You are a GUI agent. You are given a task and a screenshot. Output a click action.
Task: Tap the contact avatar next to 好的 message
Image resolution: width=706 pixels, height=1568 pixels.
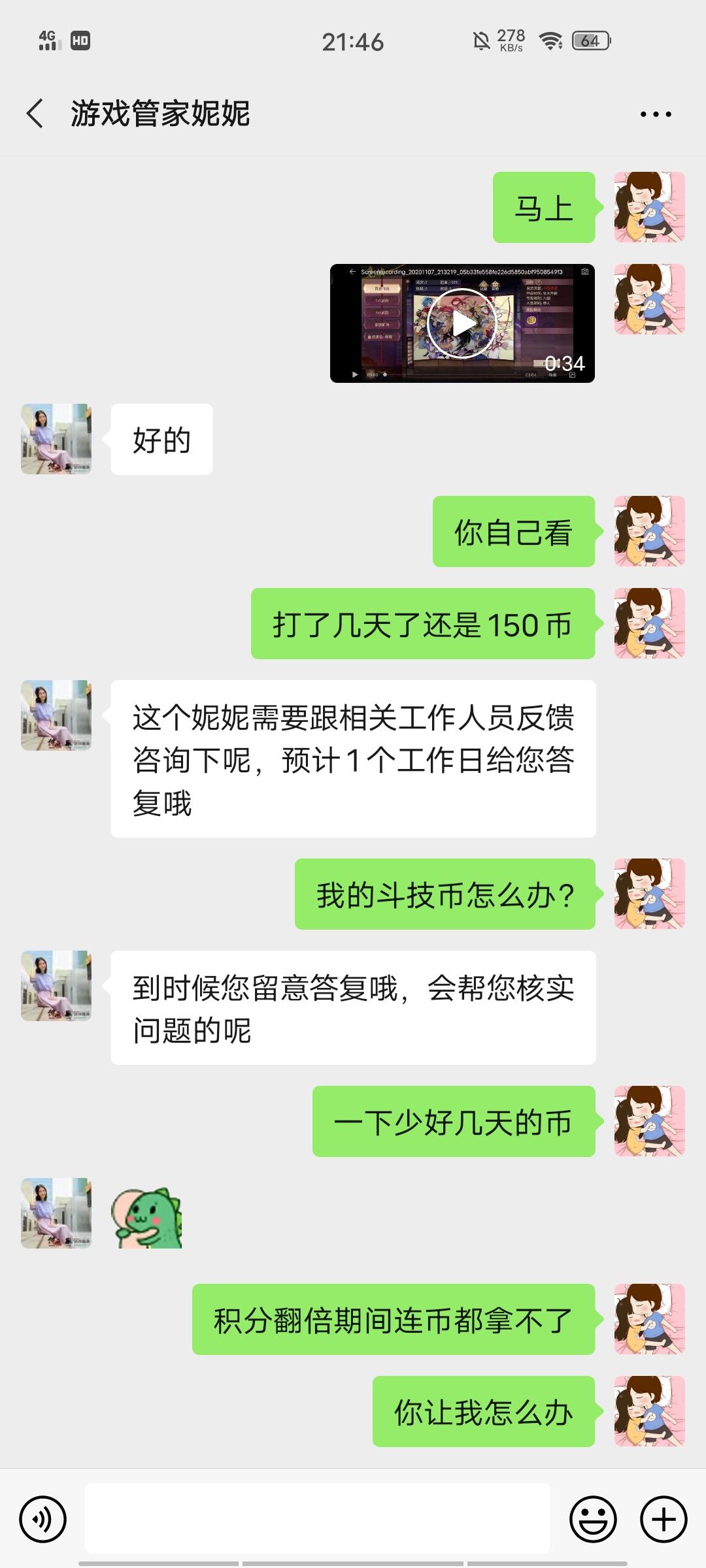point(56,439)
